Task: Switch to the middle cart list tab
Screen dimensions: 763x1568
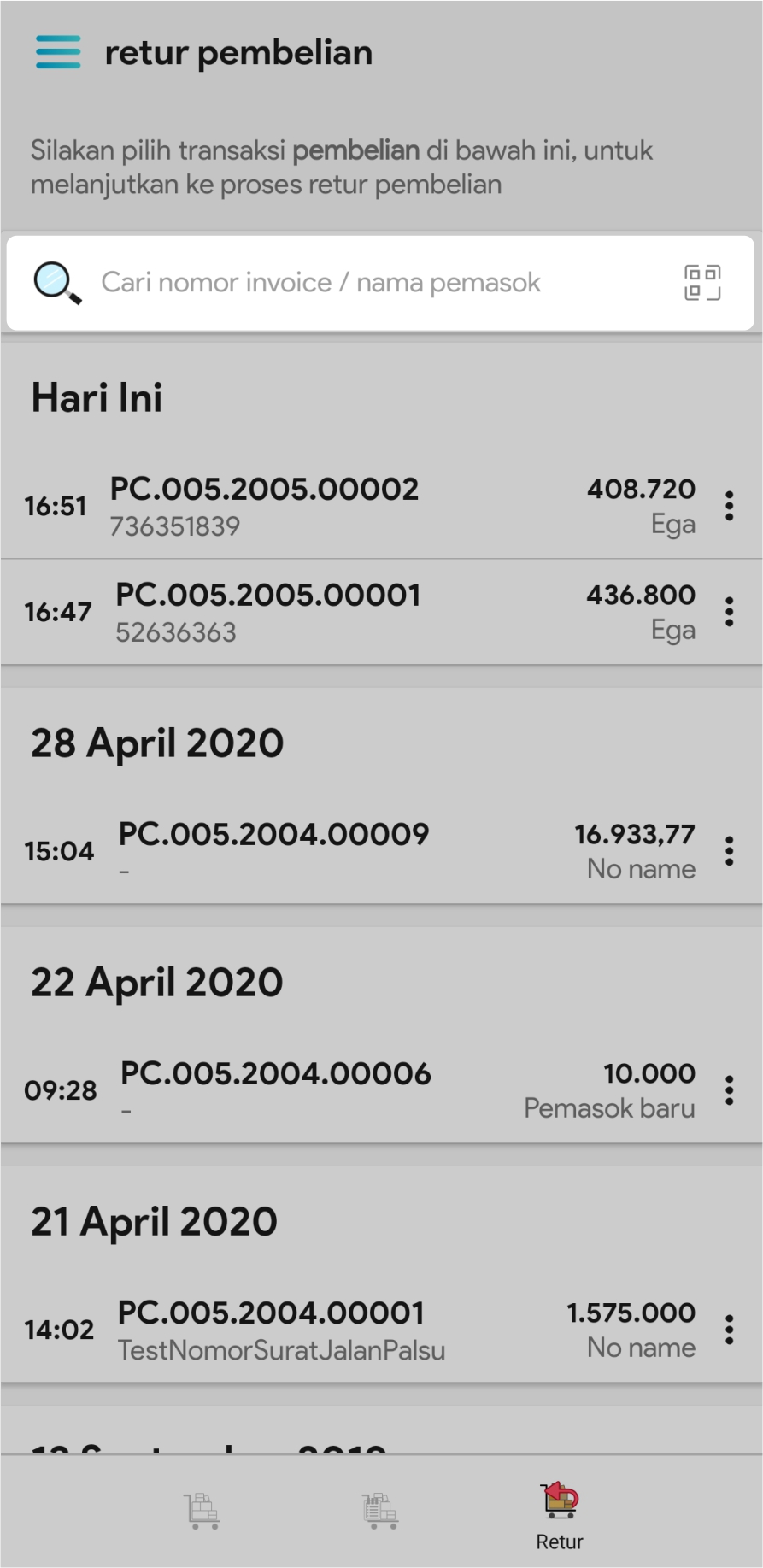Action: 379,1511
